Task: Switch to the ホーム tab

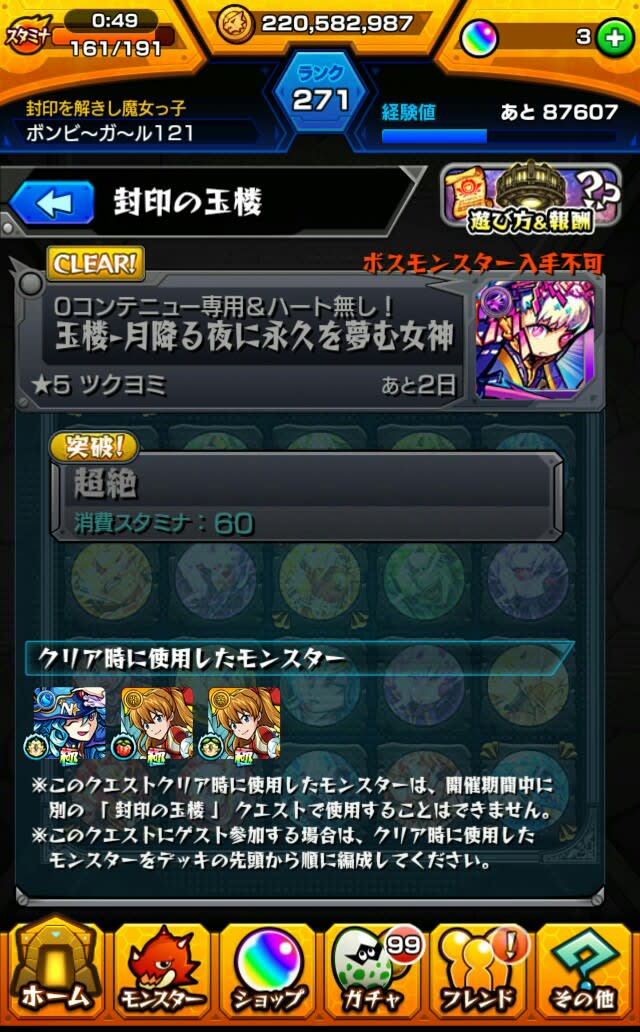Action: pyautogui.click(x=56, y=970)
